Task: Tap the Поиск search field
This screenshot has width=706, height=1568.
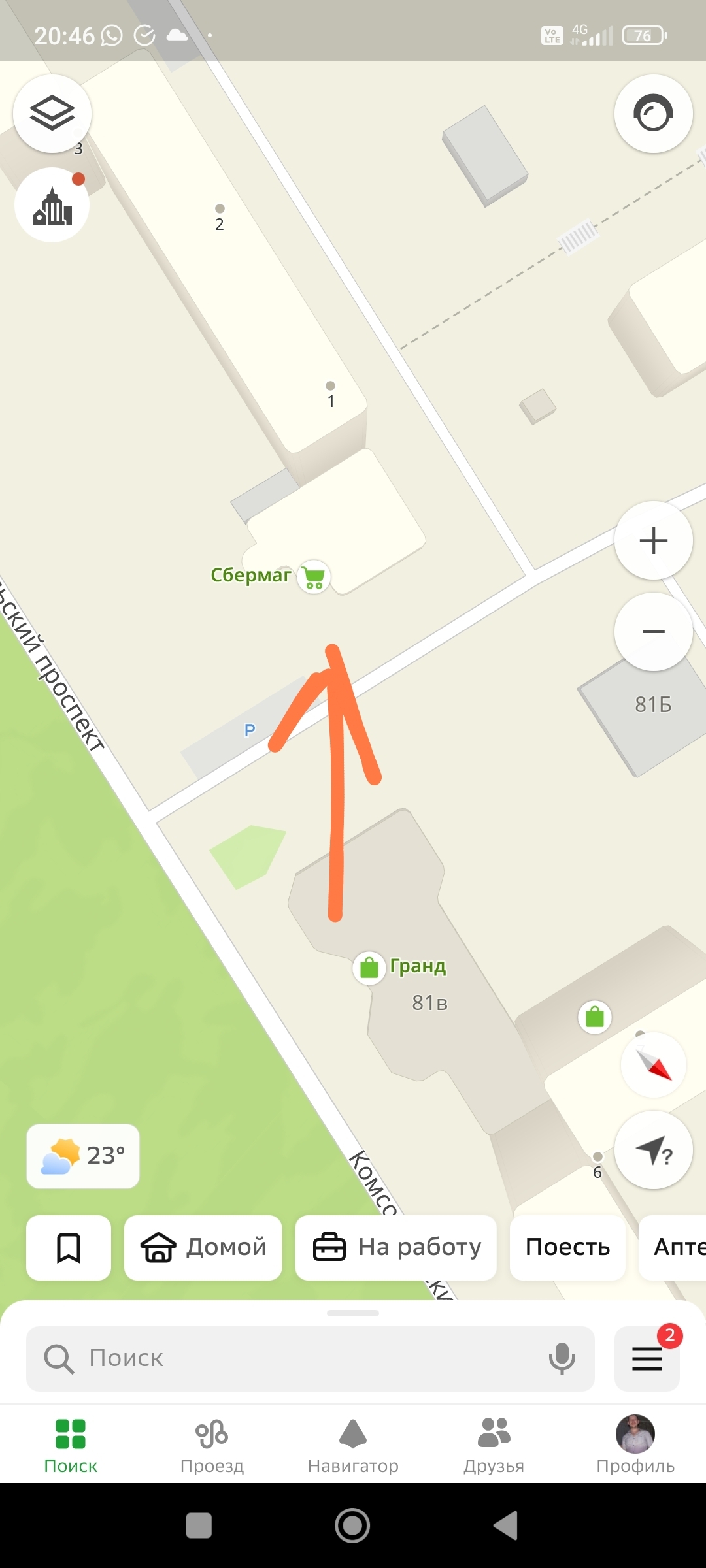Action: pyautogui.click(x=288, y=1358)
